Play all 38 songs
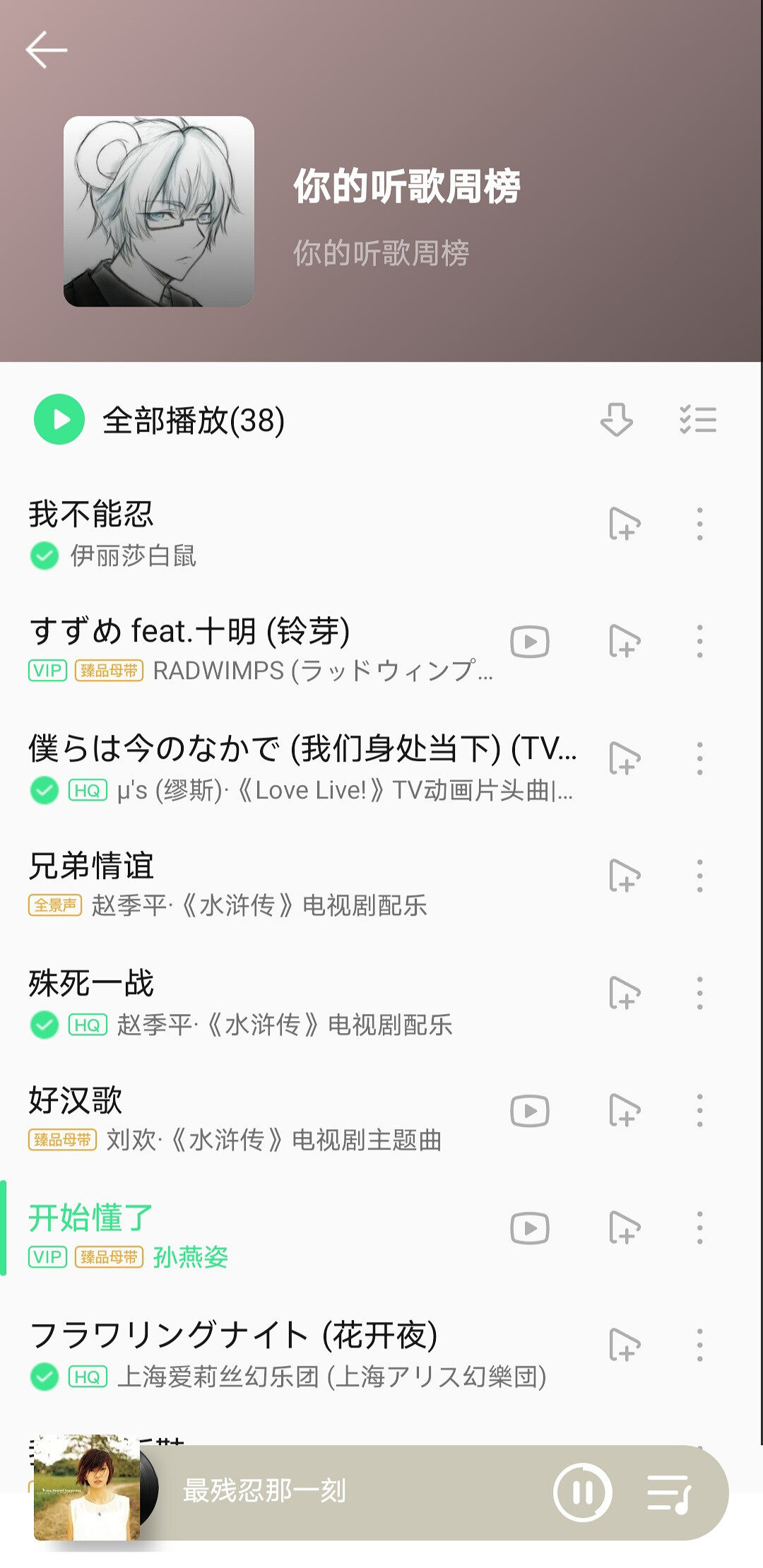This screenshot has width=763, height=1568. 59,419
